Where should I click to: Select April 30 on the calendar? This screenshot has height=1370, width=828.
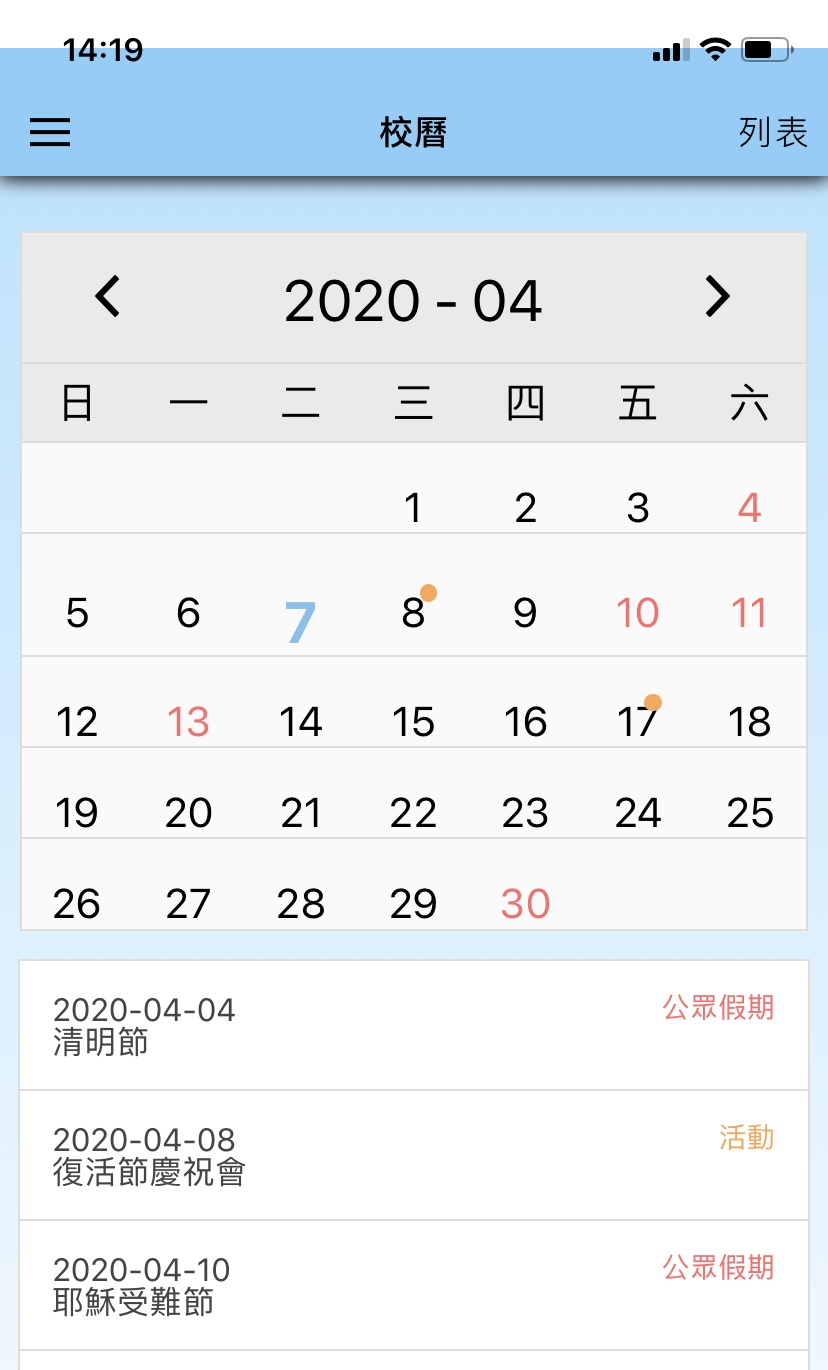pyautogui.click(x=525, y=904)
